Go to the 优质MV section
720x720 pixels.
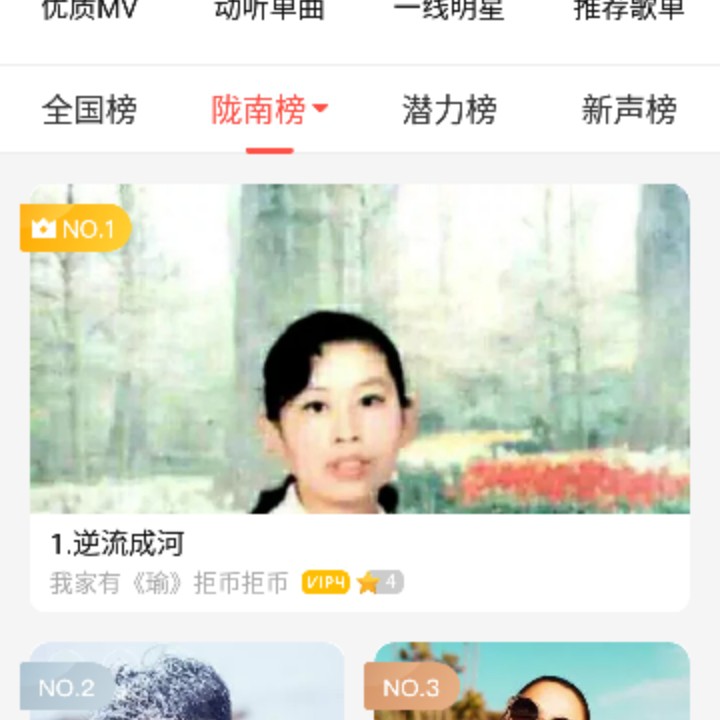(89, 12)
